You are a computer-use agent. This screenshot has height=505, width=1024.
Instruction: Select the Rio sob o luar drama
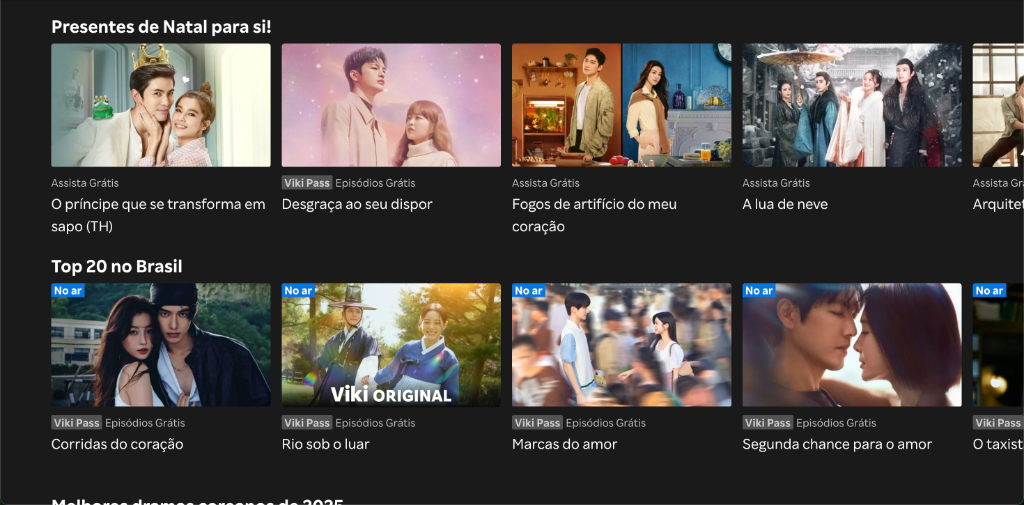click(391, 345)
